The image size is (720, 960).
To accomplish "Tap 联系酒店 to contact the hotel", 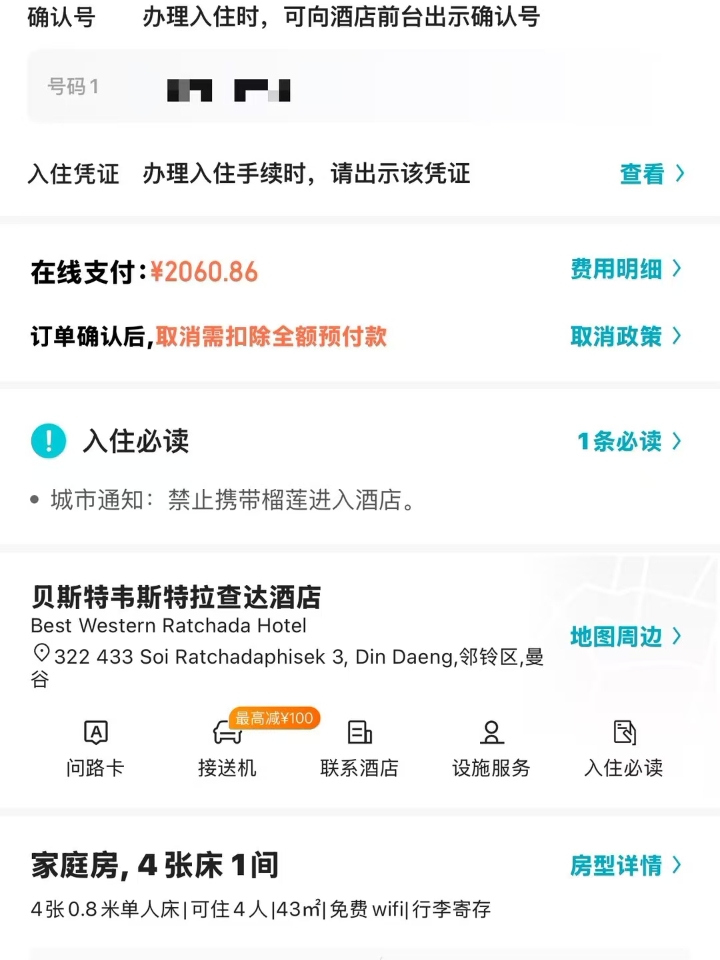I will 359,749.
